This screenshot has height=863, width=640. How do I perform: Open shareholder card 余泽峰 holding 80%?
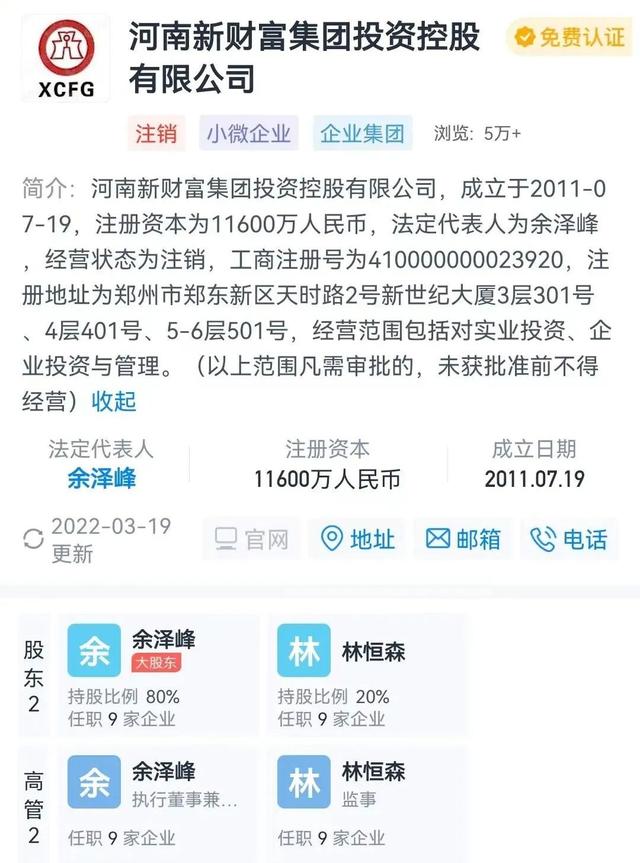pos(158,675)
